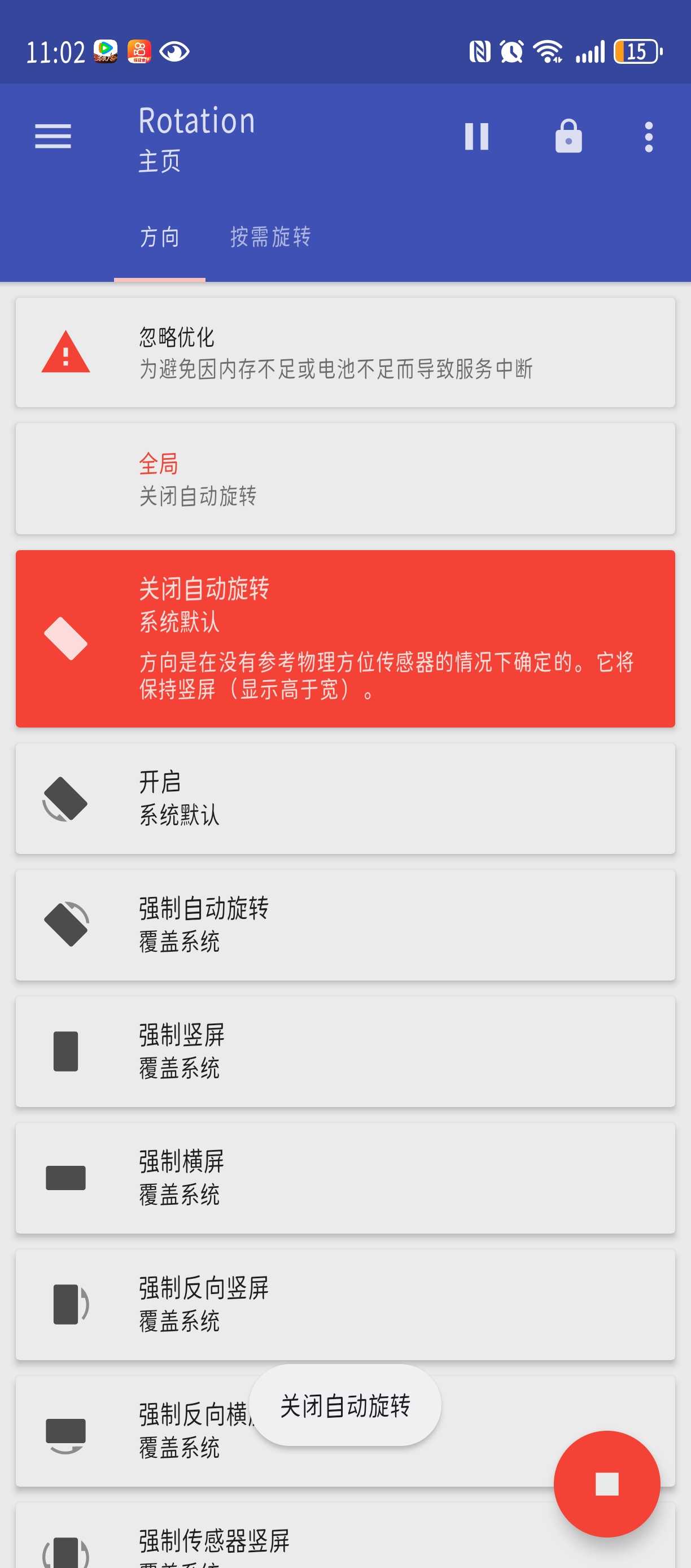The width and height of the screenshot is (691, 1568).
Task: Choose 强制反向竖屏 orientation
Action: click(345, 1304)
